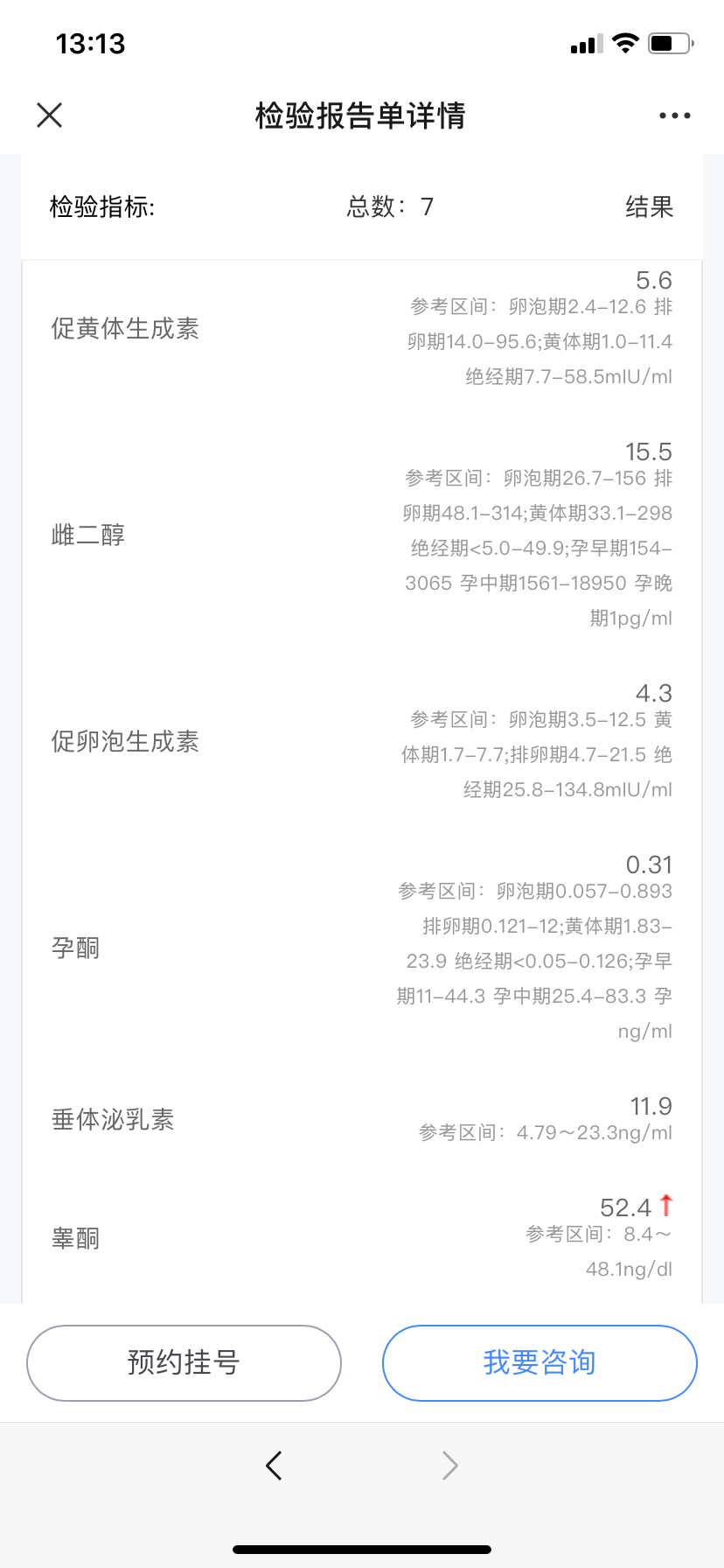Tap the 预约挂号 appointment button
The width and height of the screenshot is (724, 1568).
point(184,1362)
